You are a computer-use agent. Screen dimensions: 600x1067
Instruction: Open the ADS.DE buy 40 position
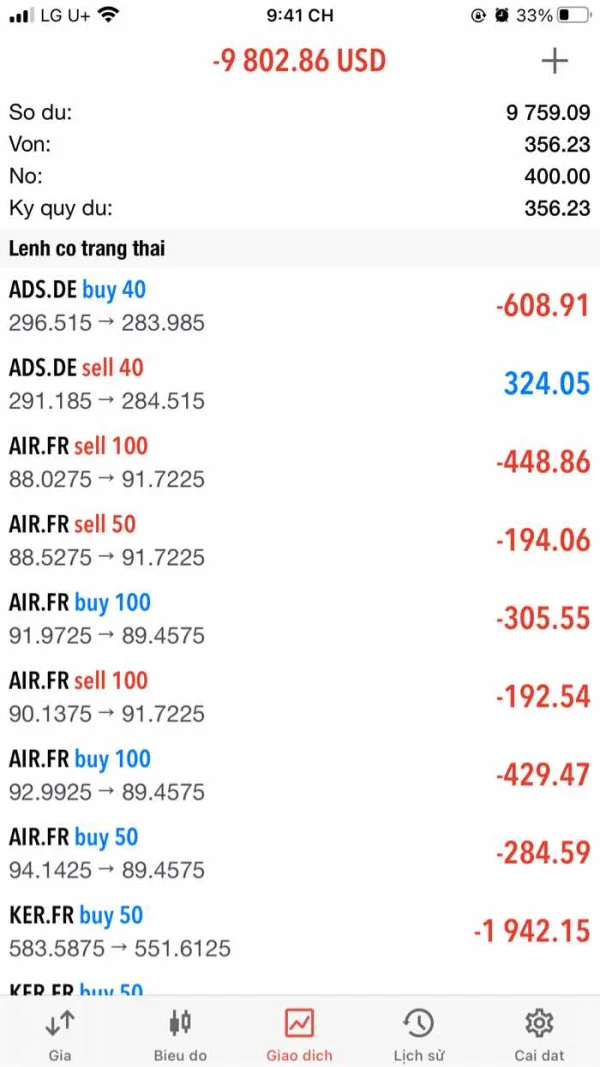coord(300,306)
